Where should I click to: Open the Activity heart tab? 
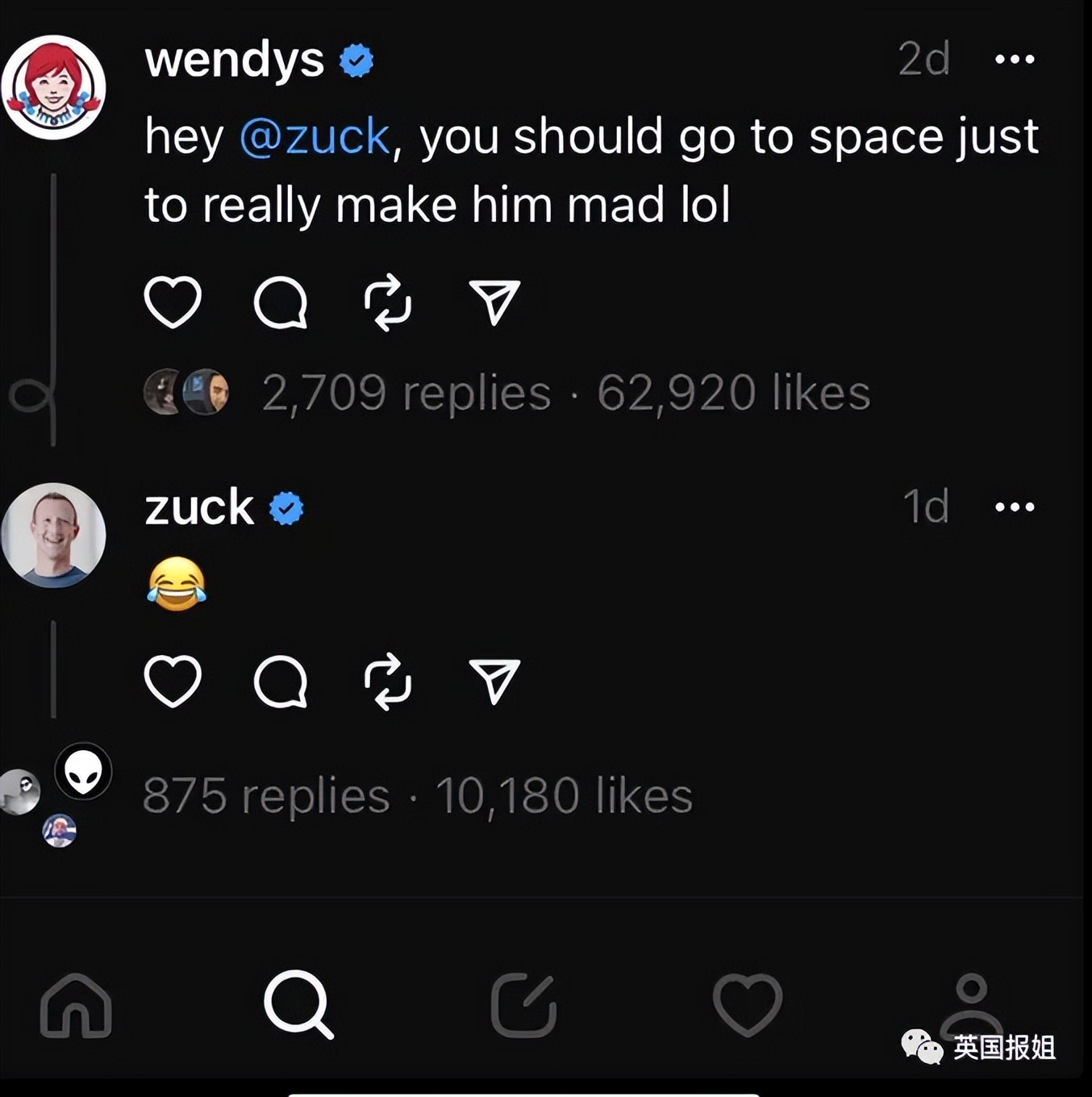pos(748,1005)
